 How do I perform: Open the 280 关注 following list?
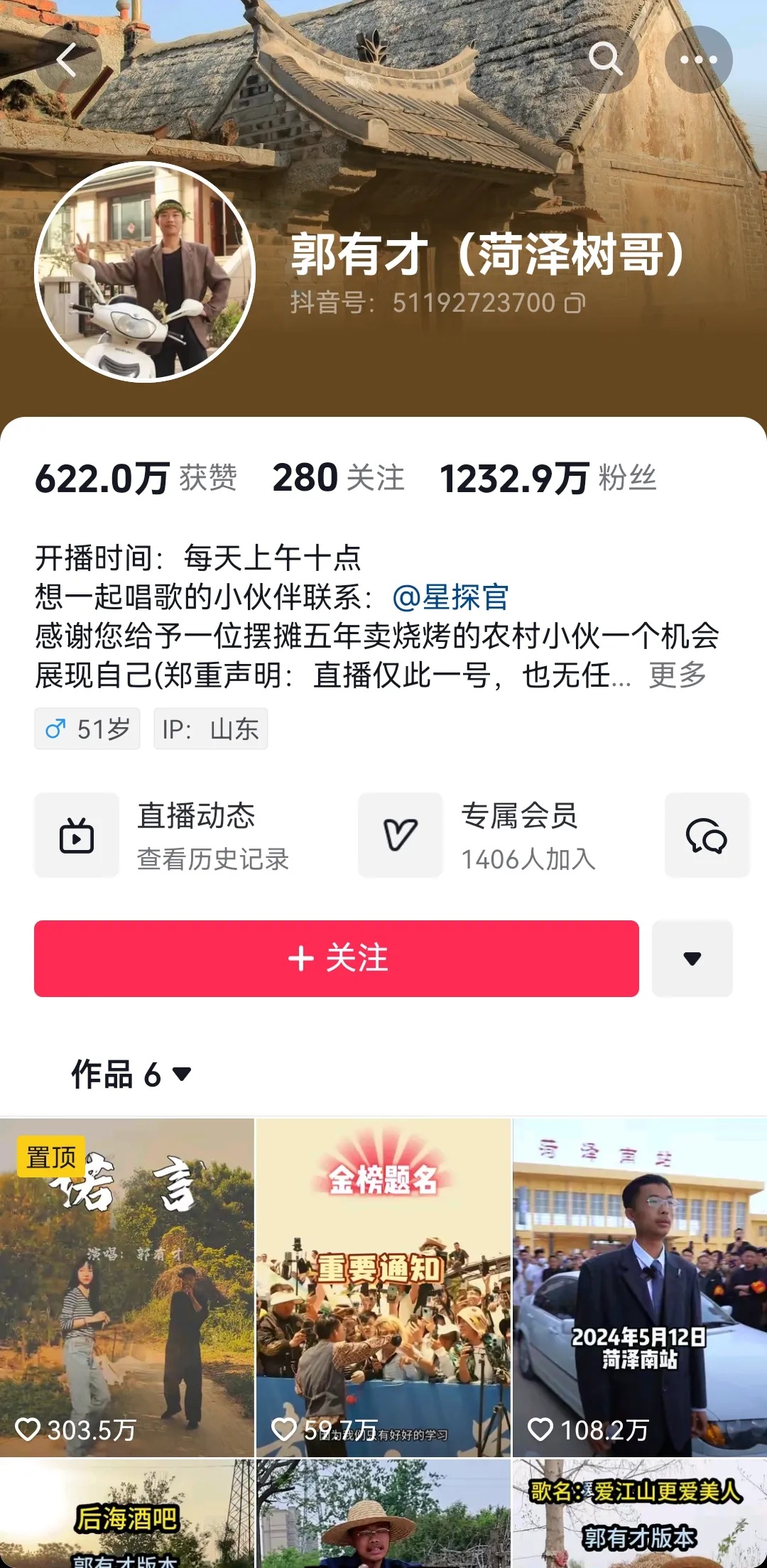(338, 478)
